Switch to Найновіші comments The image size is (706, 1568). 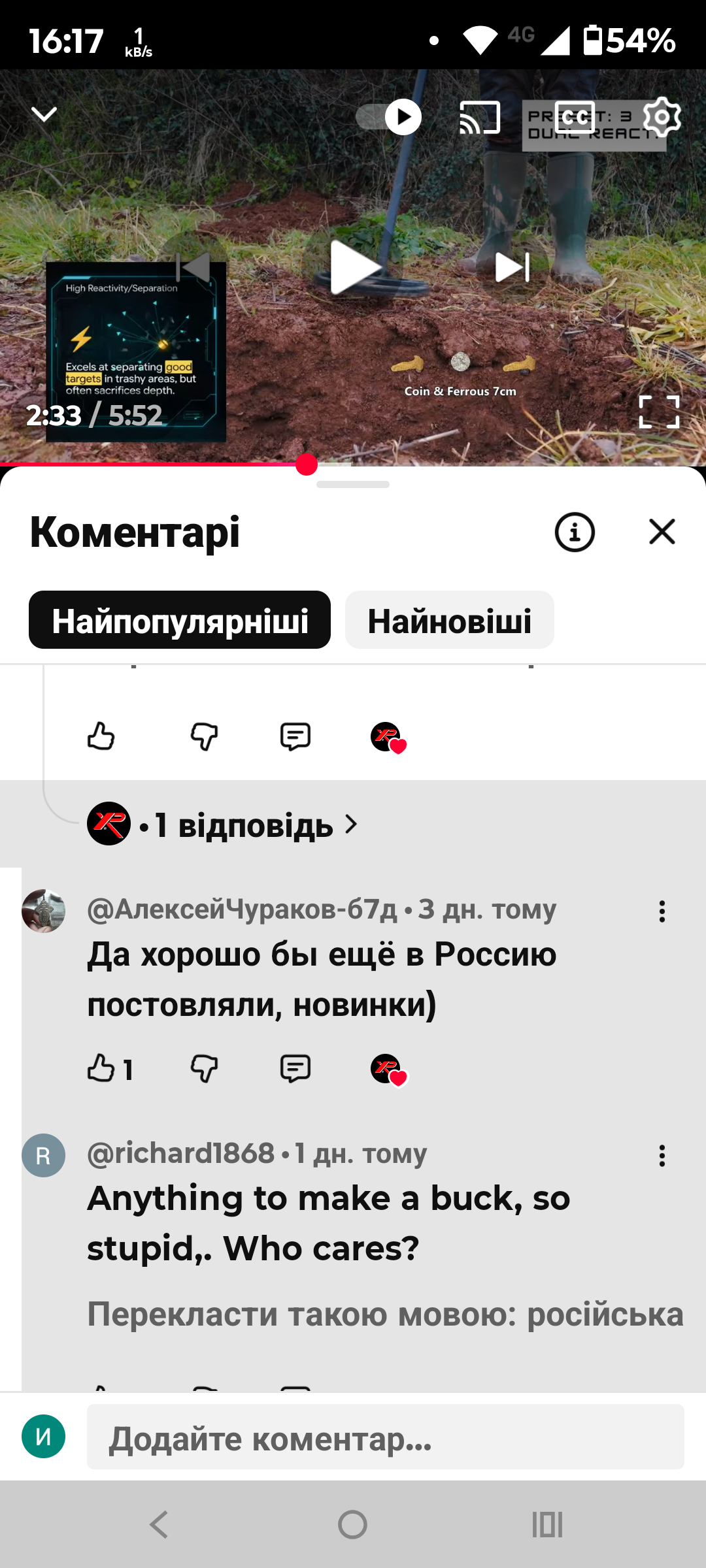[450, 620]
